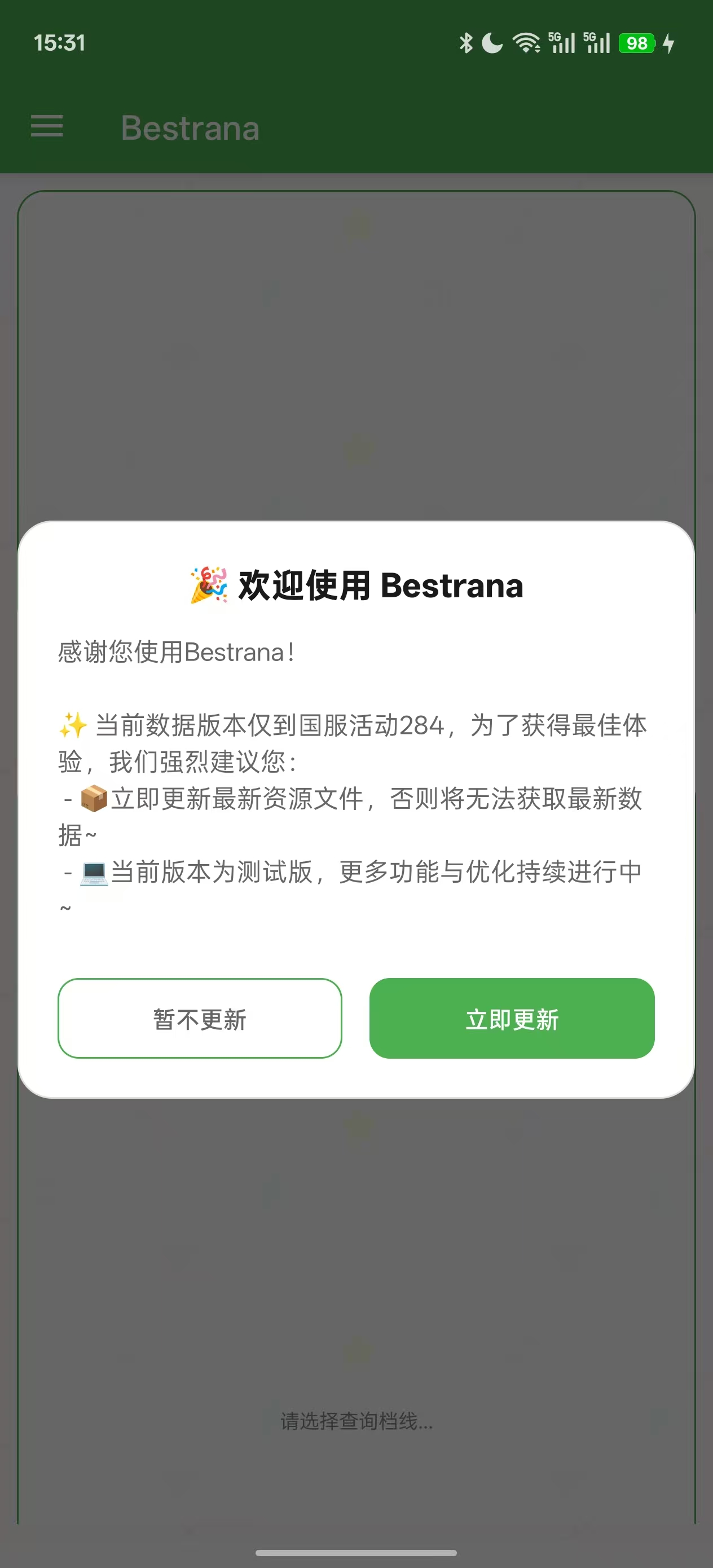Image resolution: width=713 pixels, height=1568 pixels.
Task: Choose 暂不更新 to skip the update
Action: [200, 1018]
